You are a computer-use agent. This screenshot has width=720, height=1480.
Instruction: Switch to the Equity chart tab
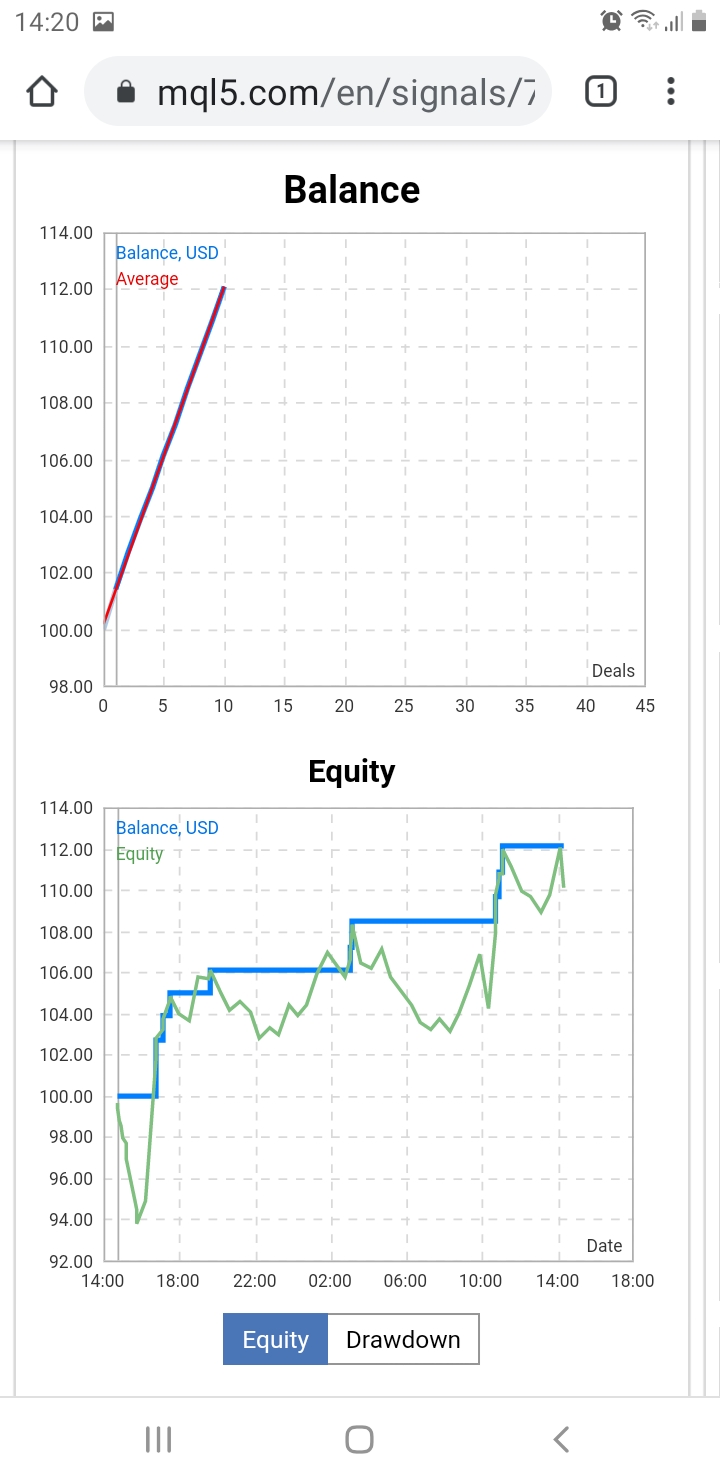[x=275, y=1339]
